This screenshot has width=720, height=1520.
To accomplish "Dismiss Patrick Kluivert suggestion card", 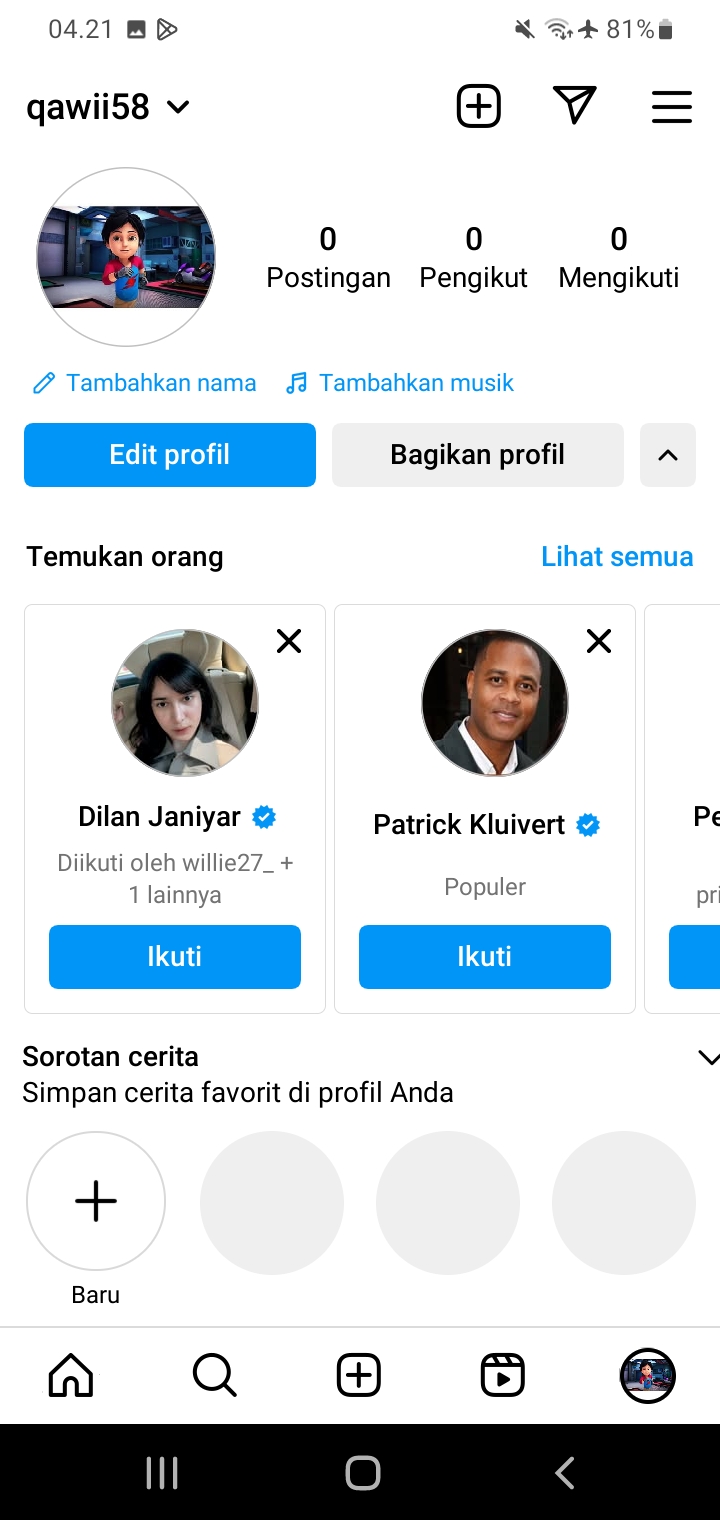I will [x=599, y=640].
